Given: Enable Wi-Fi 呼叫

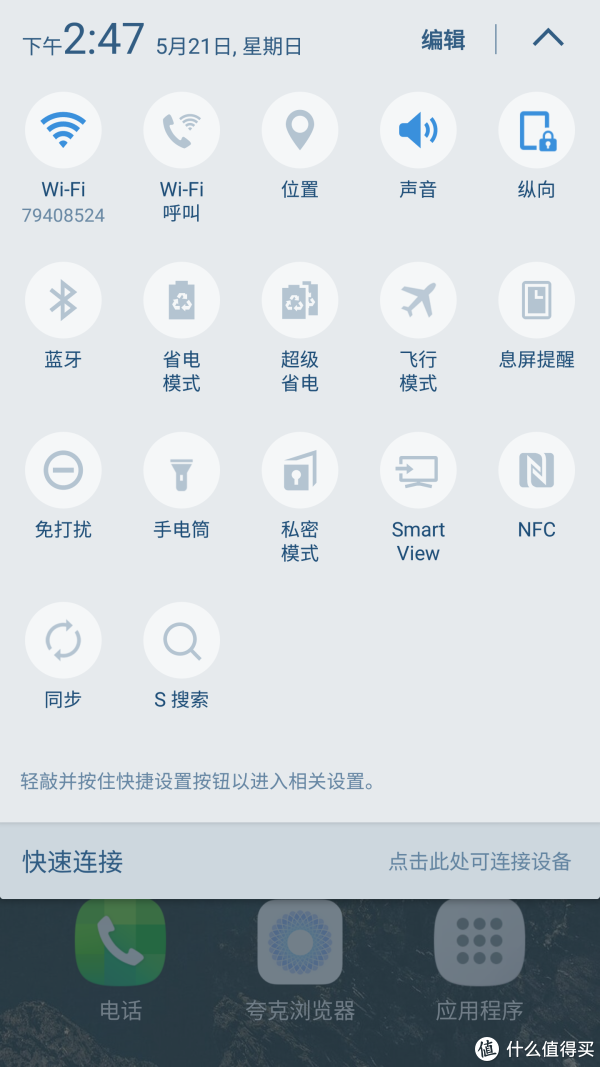Looking at the screenshot, I should point(181,131).
